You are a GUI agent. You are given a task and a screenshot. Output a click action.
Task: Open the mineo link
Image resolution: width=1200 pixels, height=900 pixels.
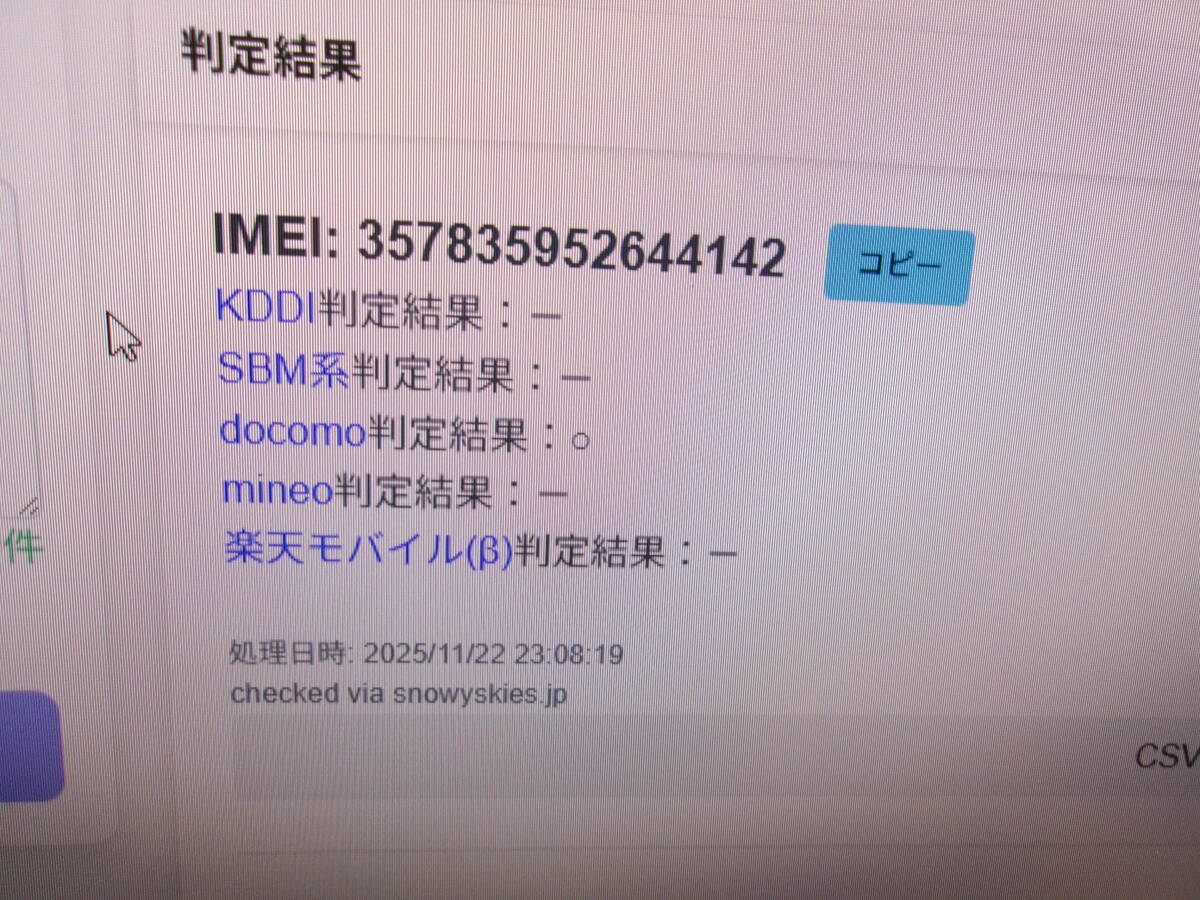277,491
